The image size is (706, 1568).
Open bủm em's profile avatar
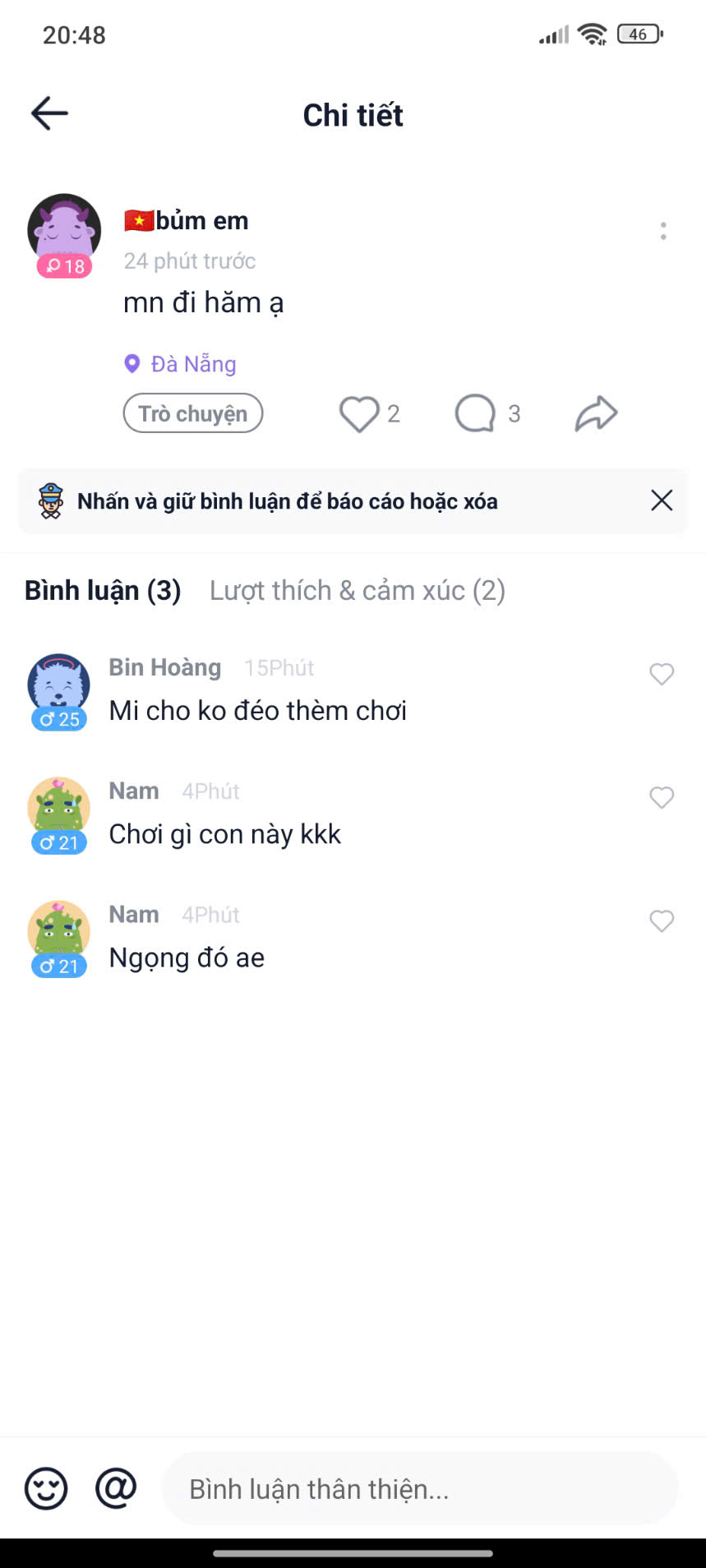[64, 230]
